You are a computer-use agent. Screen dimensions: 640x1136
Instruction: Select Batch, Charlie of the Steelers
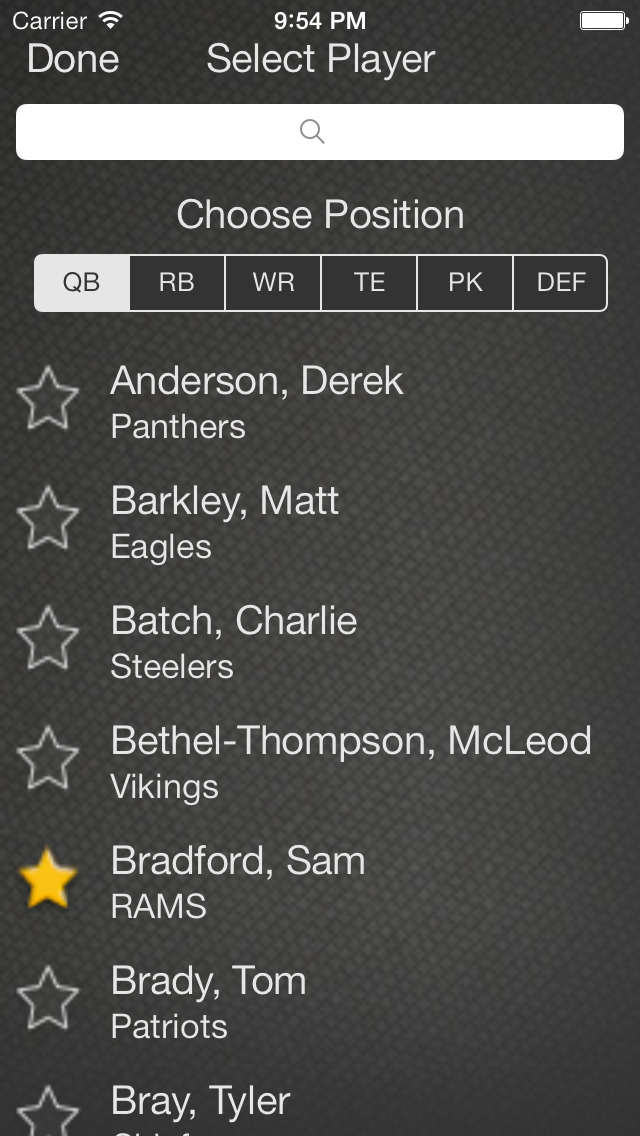click(x=320, y=641)
